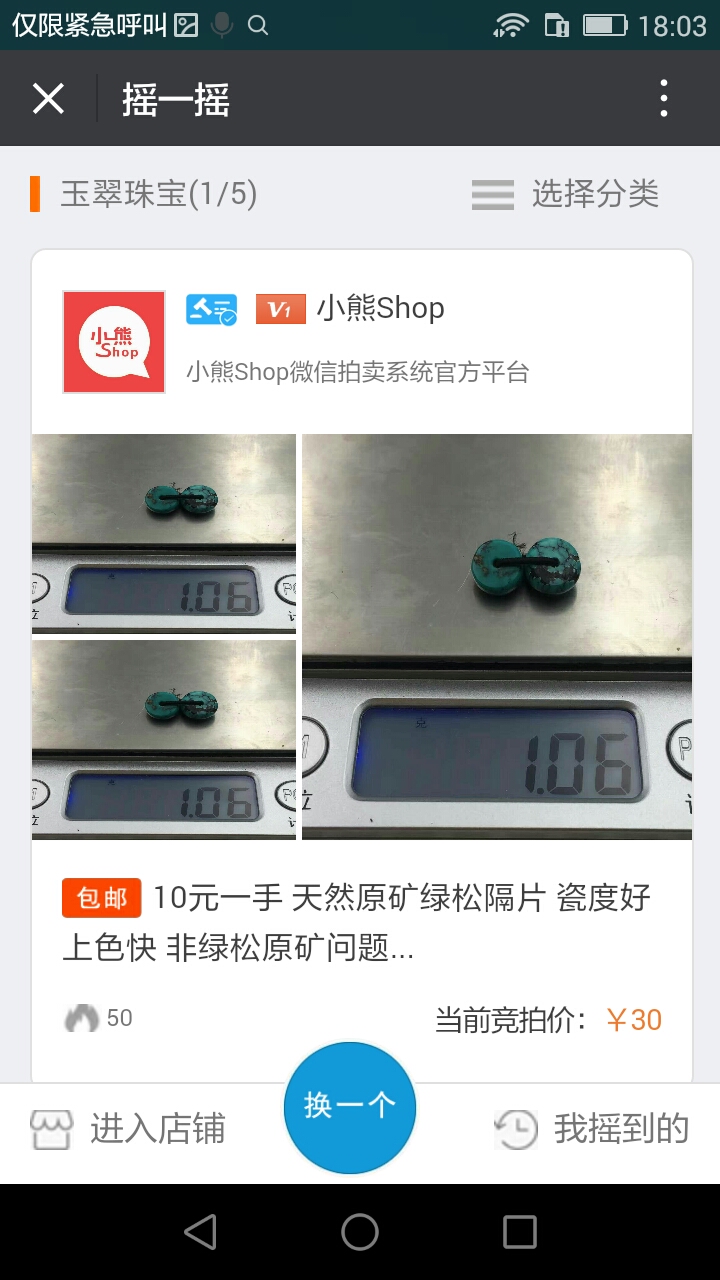Open 选择分类 category selector
Viewport: 720px width, 1280px height.
point(566,194)
